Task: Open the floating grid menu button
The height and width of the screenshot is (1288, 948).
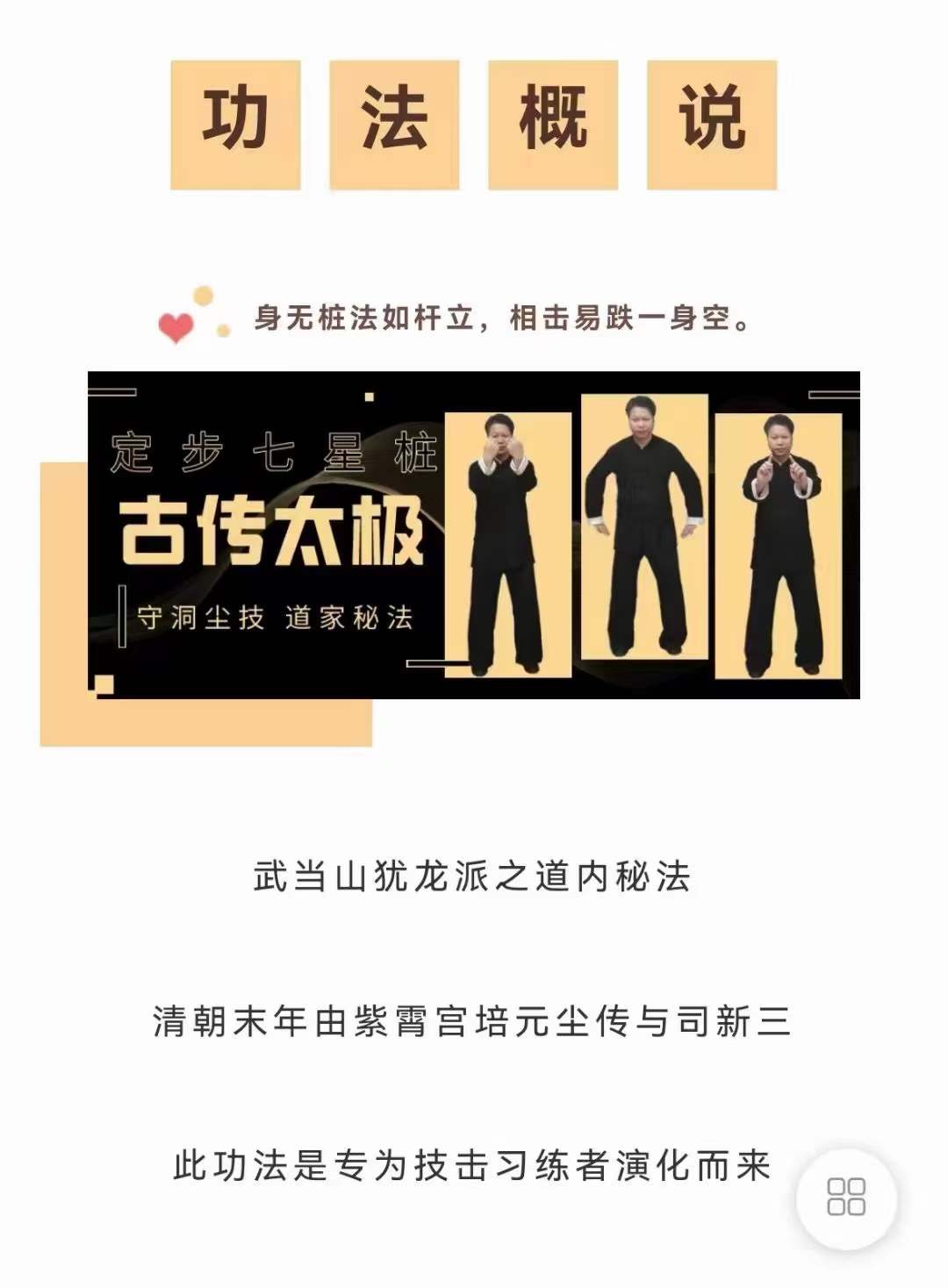Action: (x=846, y=1197)
